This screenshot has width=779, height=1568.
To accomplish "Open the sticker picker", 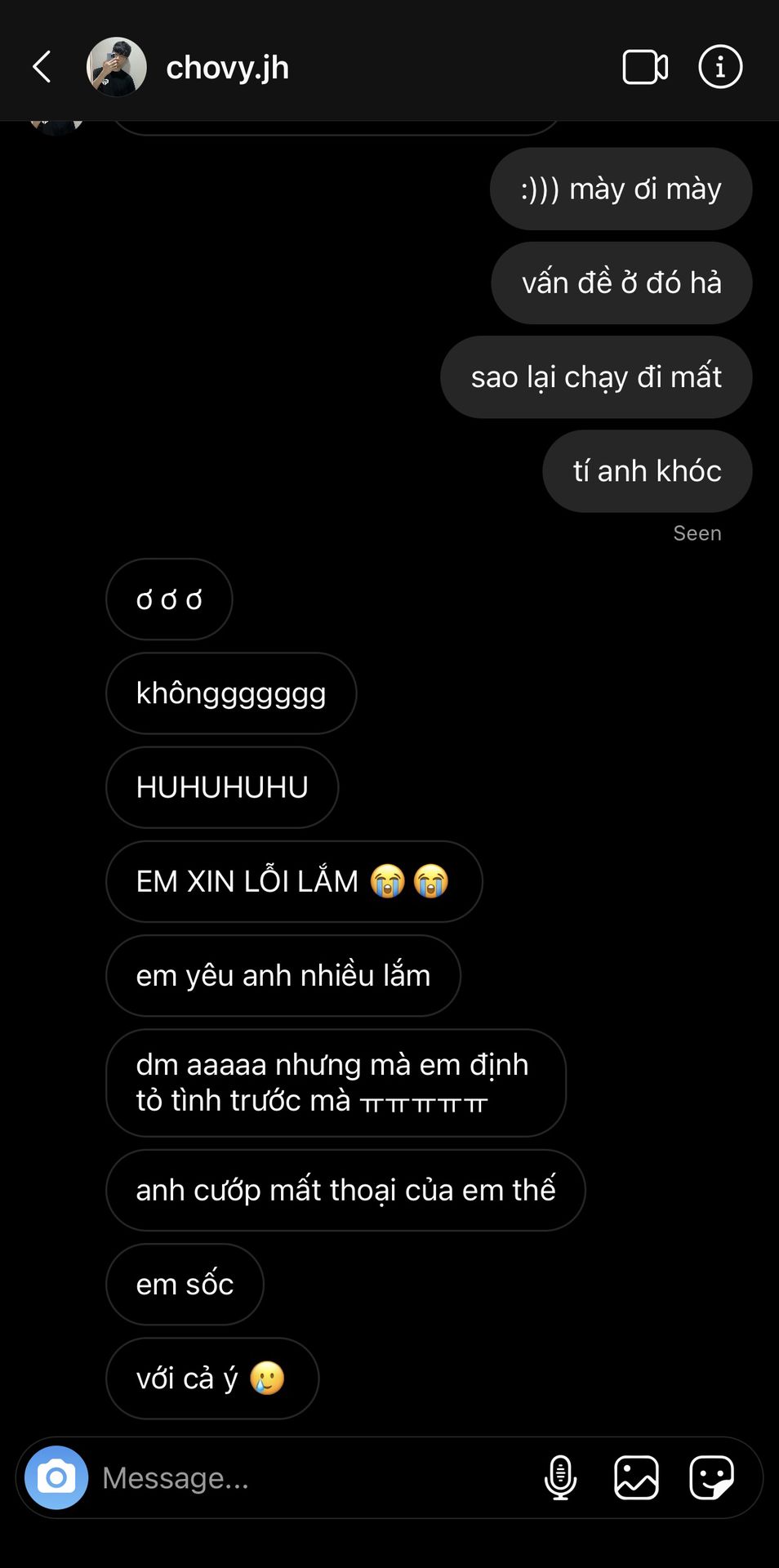I will click(711, 1477).
